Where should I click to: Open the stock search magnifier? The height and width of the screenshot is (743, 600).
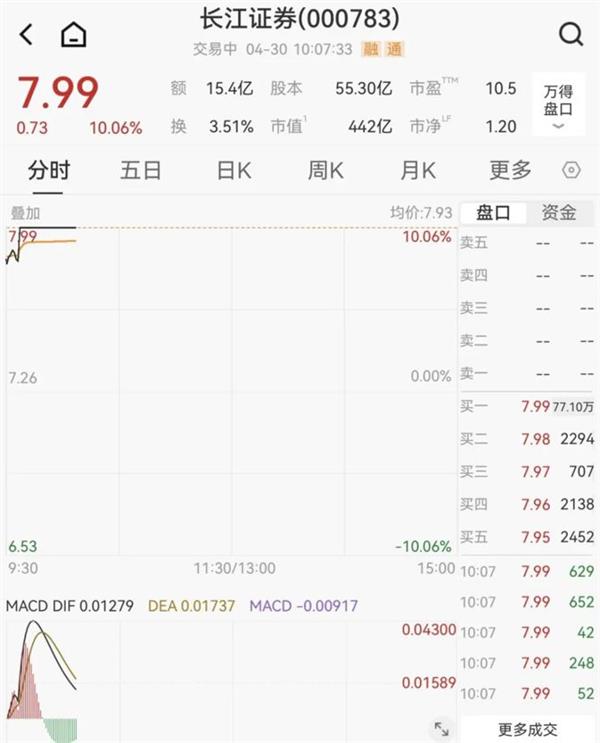point(570,35)
